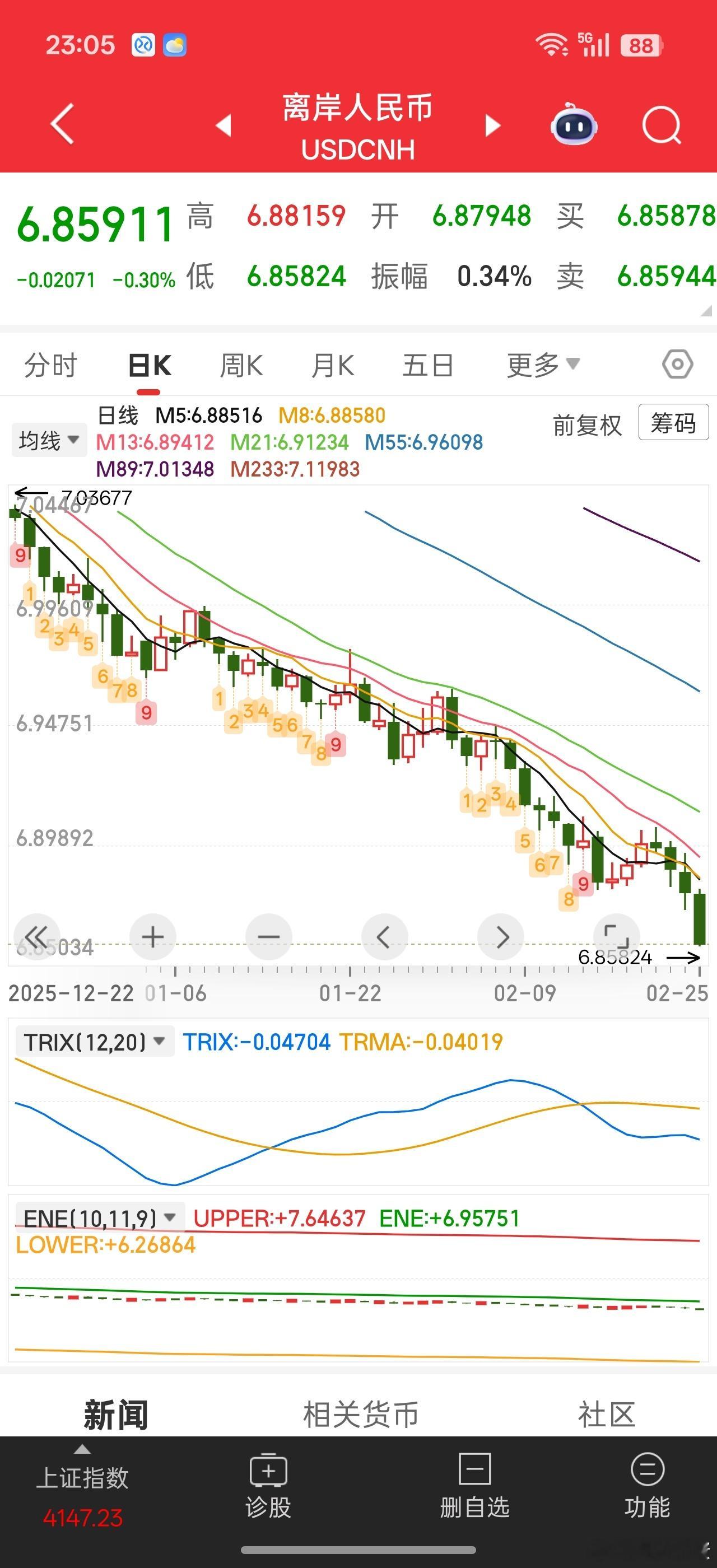
Task: Zoom in the K-line chart
Action: (x=153, y=937)
